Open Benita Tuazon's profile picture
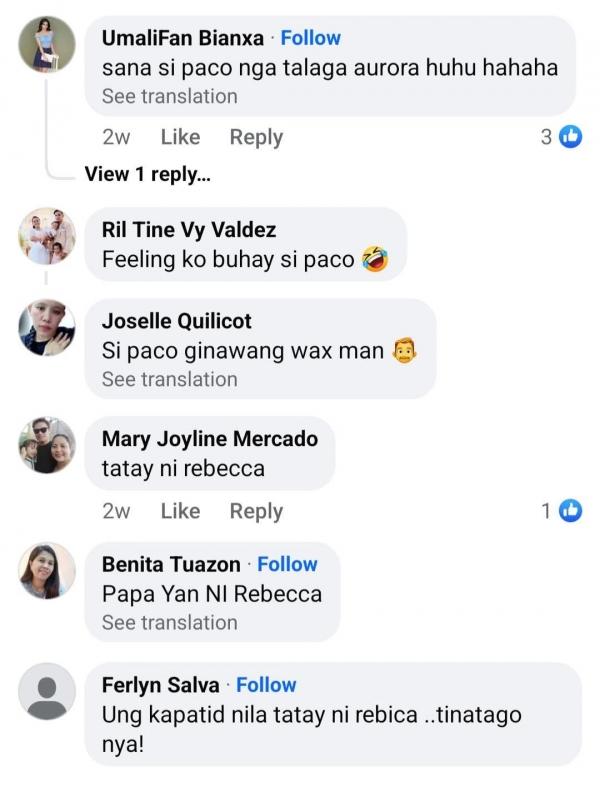600x797 pixels. [47, 571]
